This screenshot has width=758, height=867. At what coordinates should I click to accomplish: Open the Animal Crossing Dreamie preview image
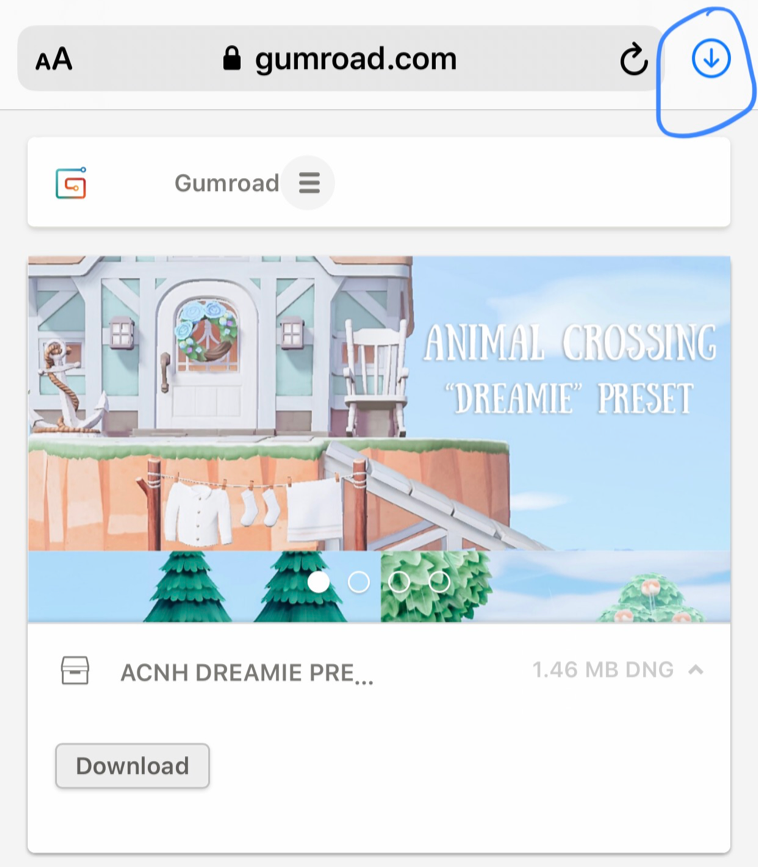tap(379, 420)
